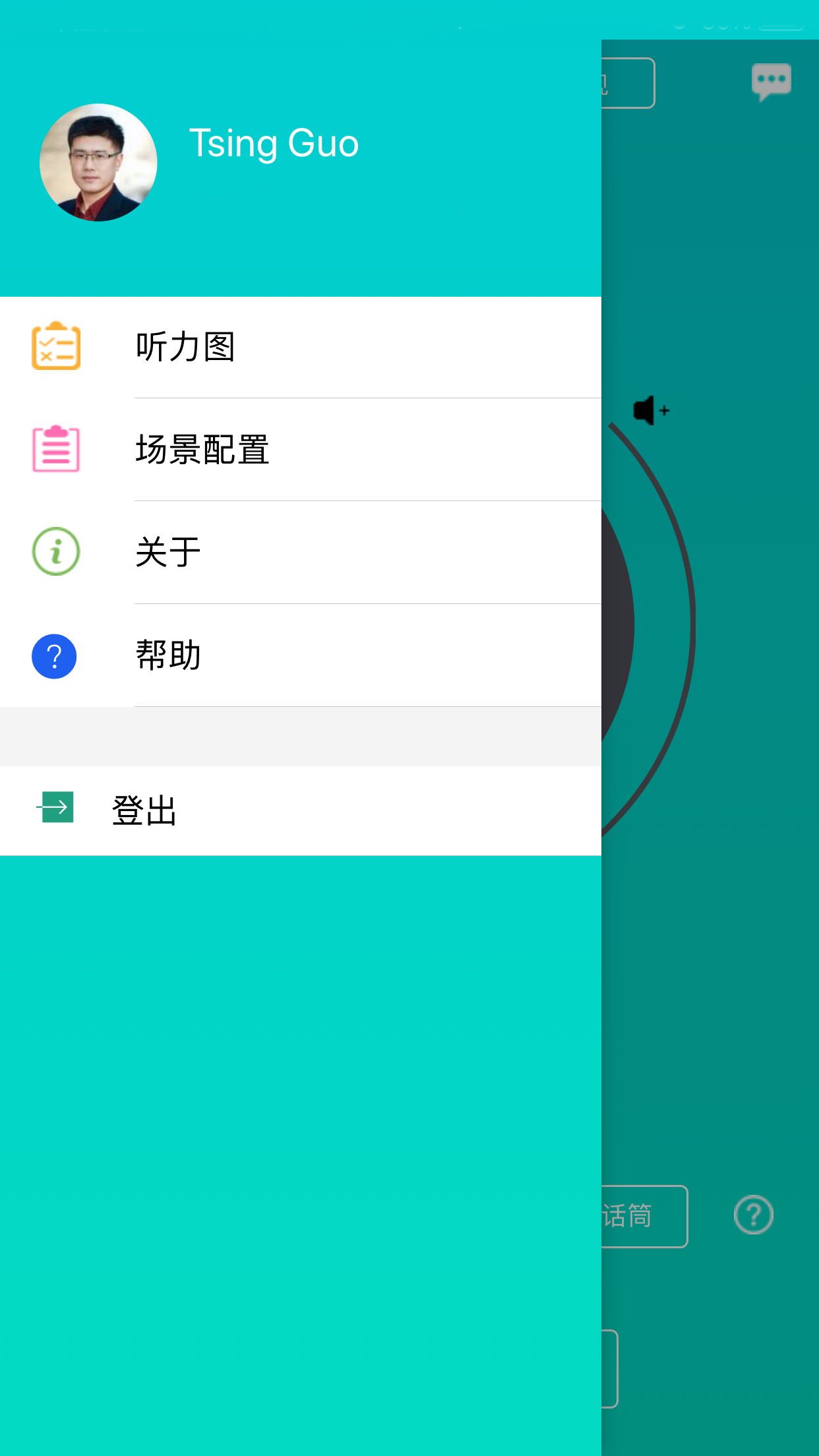Tap the green logout arrow icon
This screenshot has width=819, height=1456.
click(55, 806)
